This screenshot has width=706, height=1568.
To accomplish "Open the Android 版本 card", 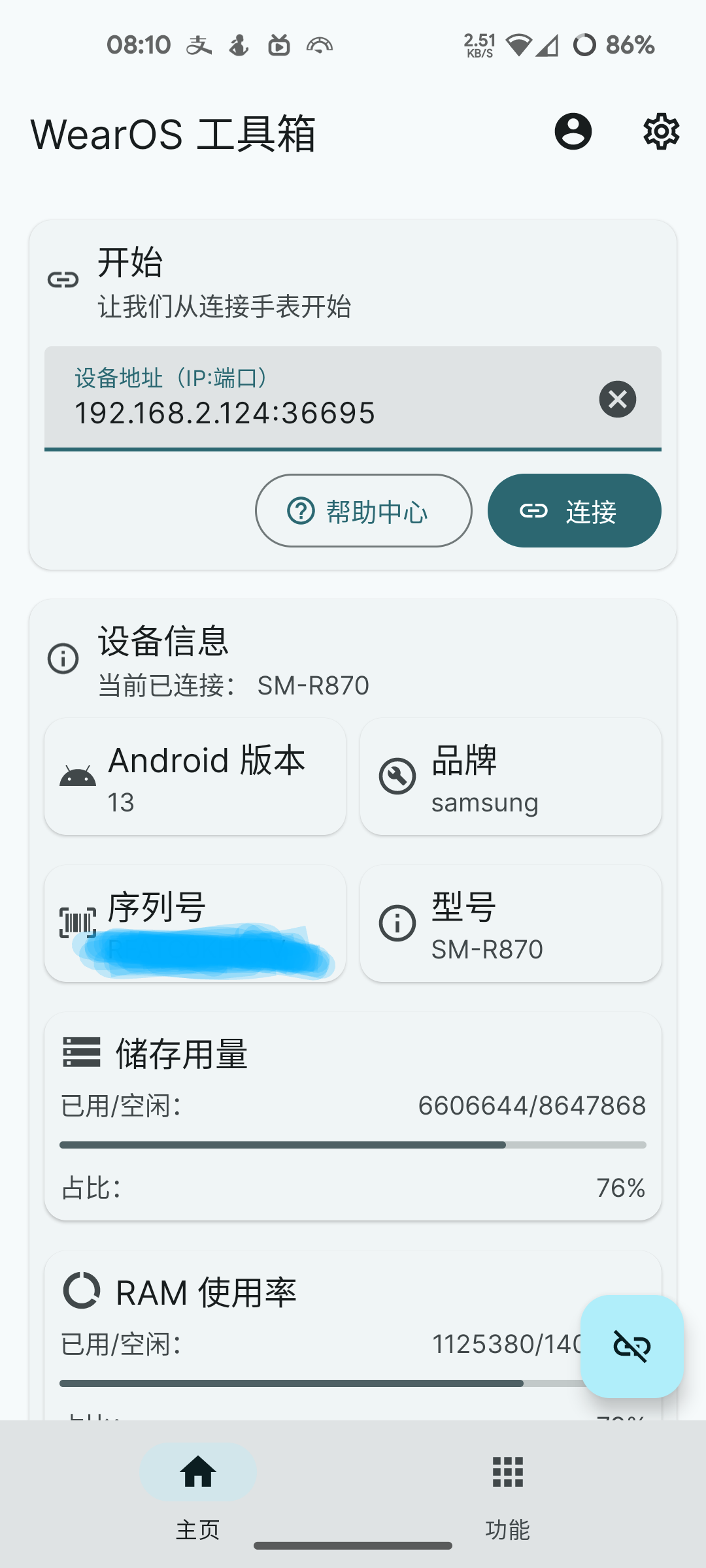I will 195,777.
